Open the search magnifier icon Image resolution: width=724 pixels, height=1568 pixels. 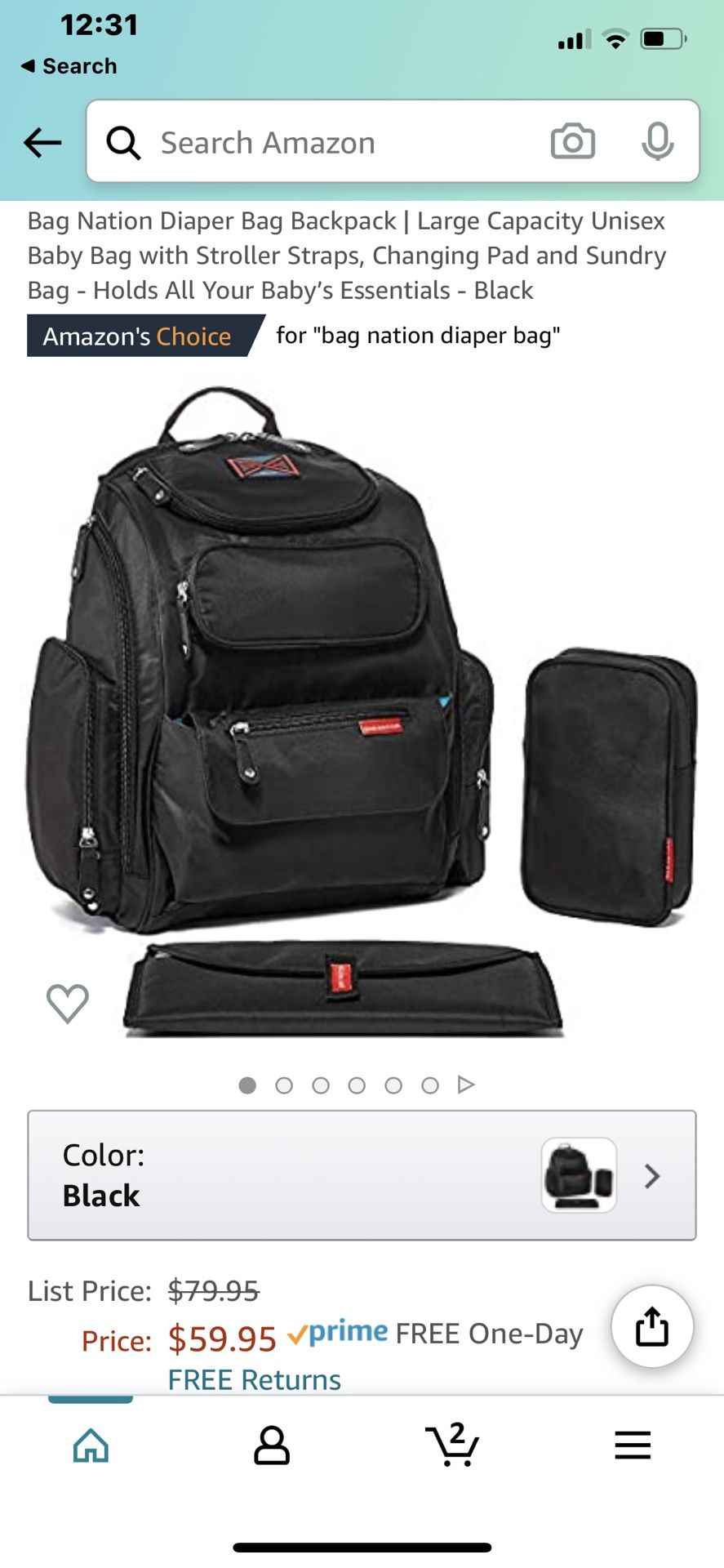click(x=123, y=141)
